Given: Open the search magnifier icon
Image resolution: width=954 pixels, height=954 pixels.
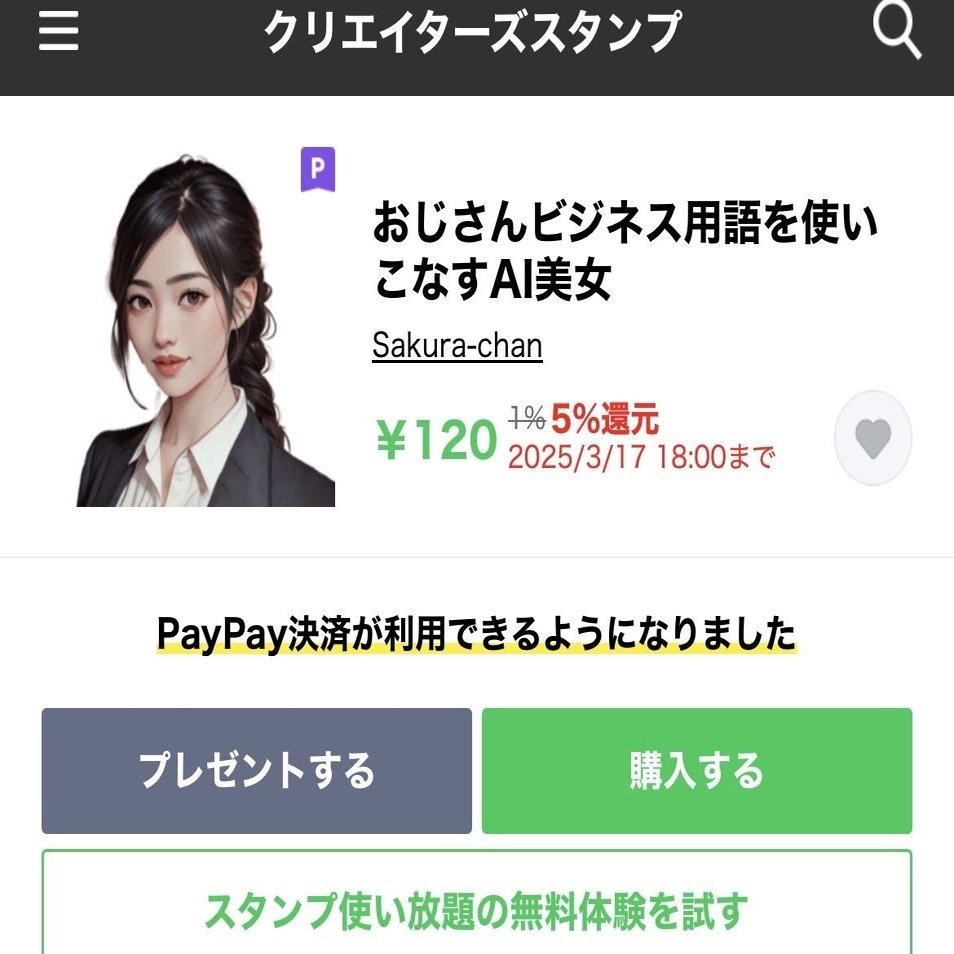Looking at the screenshot, I should (x=895, y=32).
